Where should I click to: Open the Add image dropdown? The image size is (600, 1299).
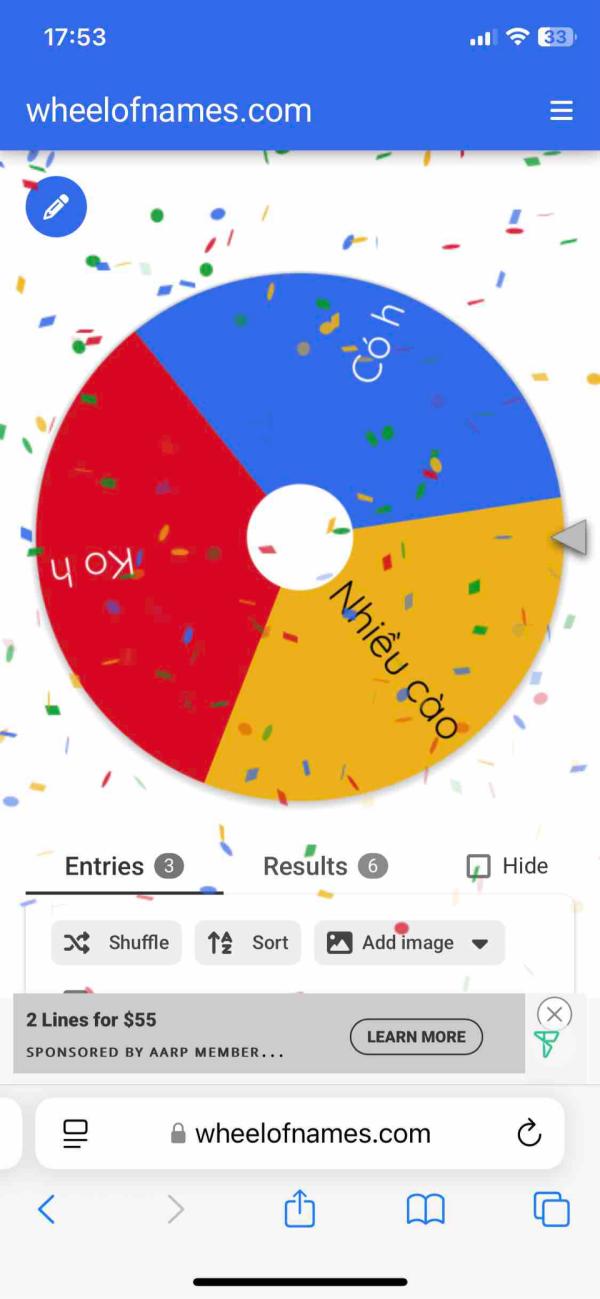pyautogui.click(x=409, y=942)
